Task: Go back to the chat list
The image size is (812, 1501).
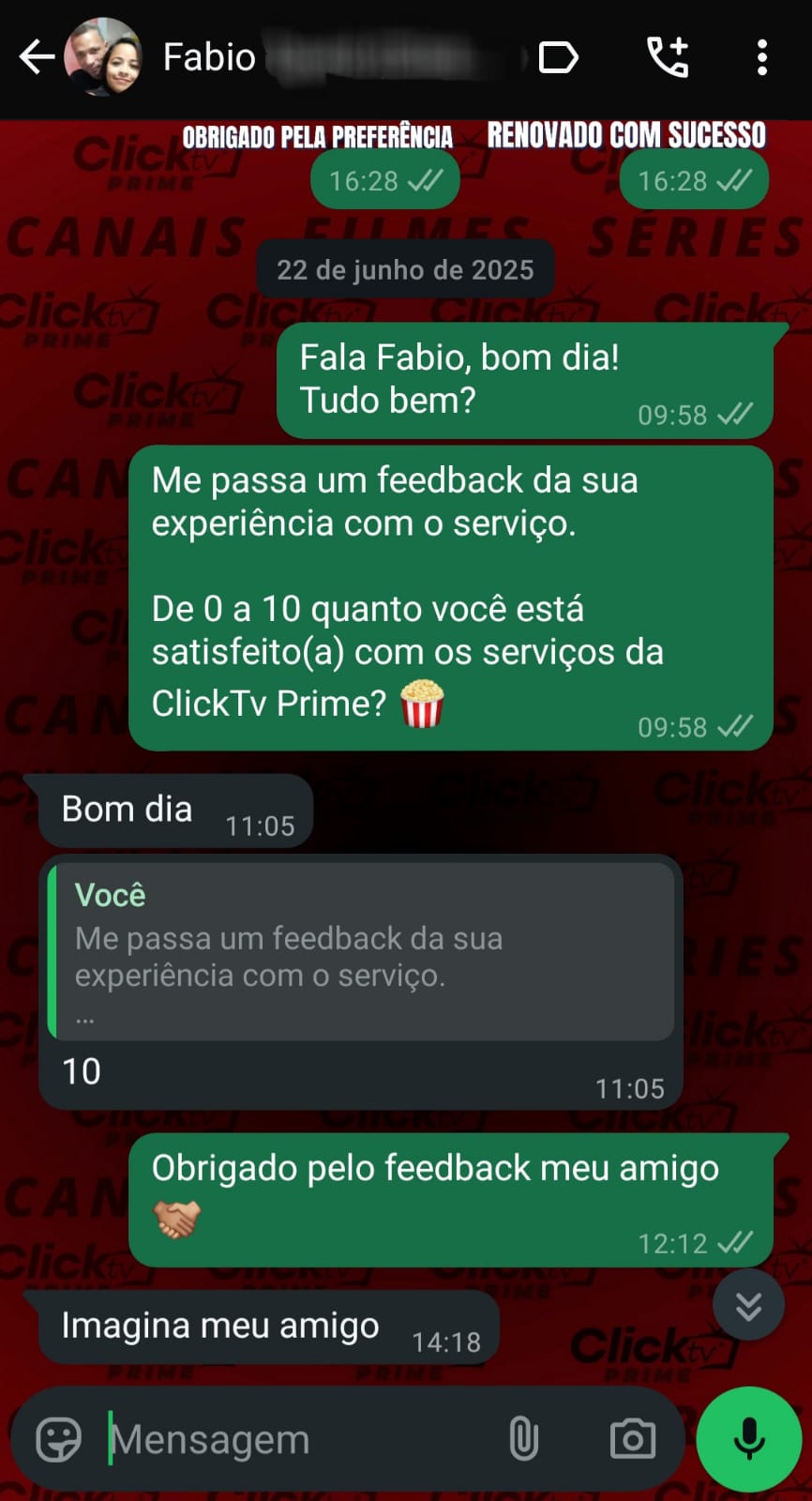Action: coord(36,57)
